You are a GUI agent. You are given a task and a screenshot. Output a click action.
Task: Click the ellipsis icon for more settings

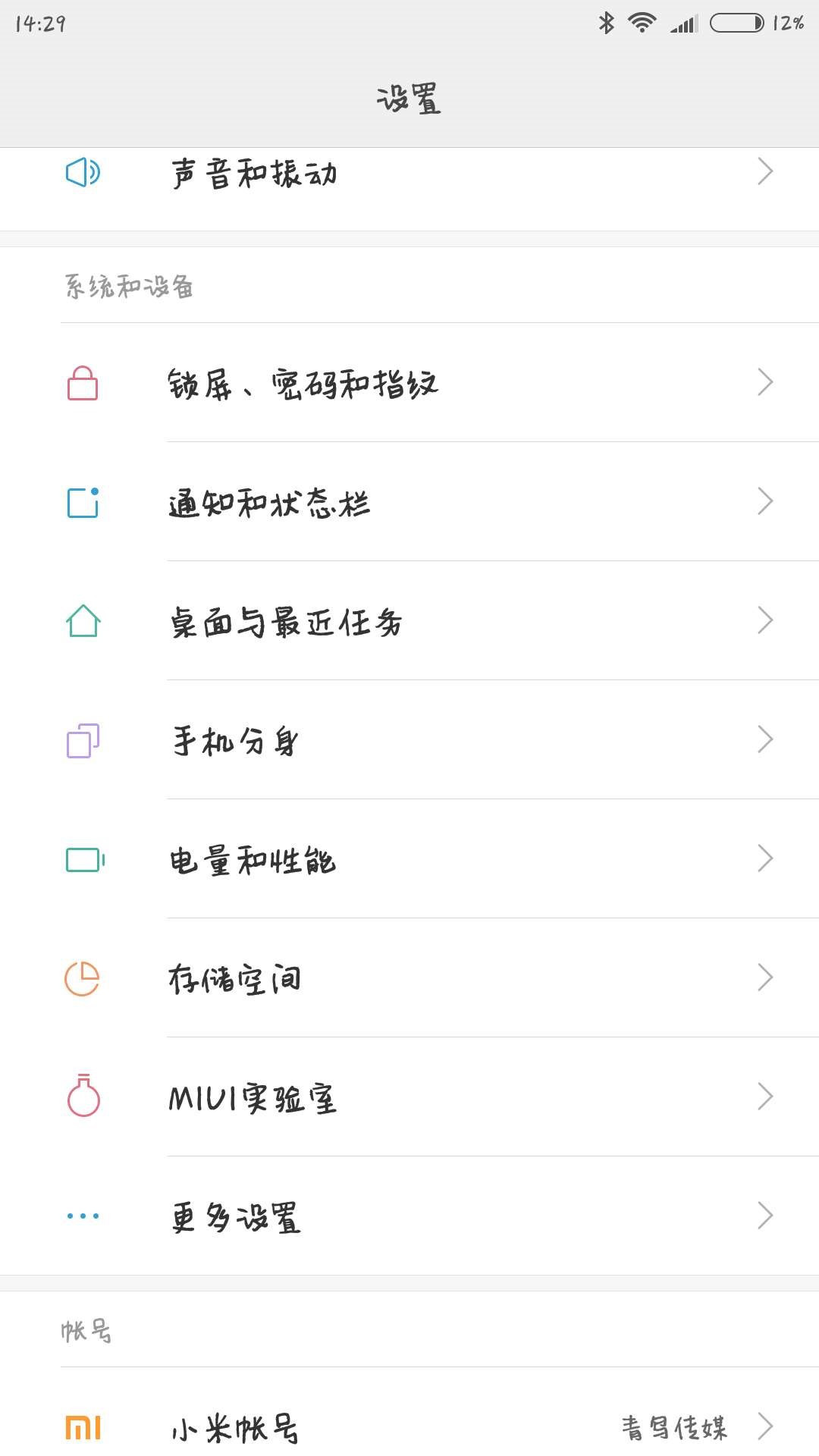coord(83,1215)
